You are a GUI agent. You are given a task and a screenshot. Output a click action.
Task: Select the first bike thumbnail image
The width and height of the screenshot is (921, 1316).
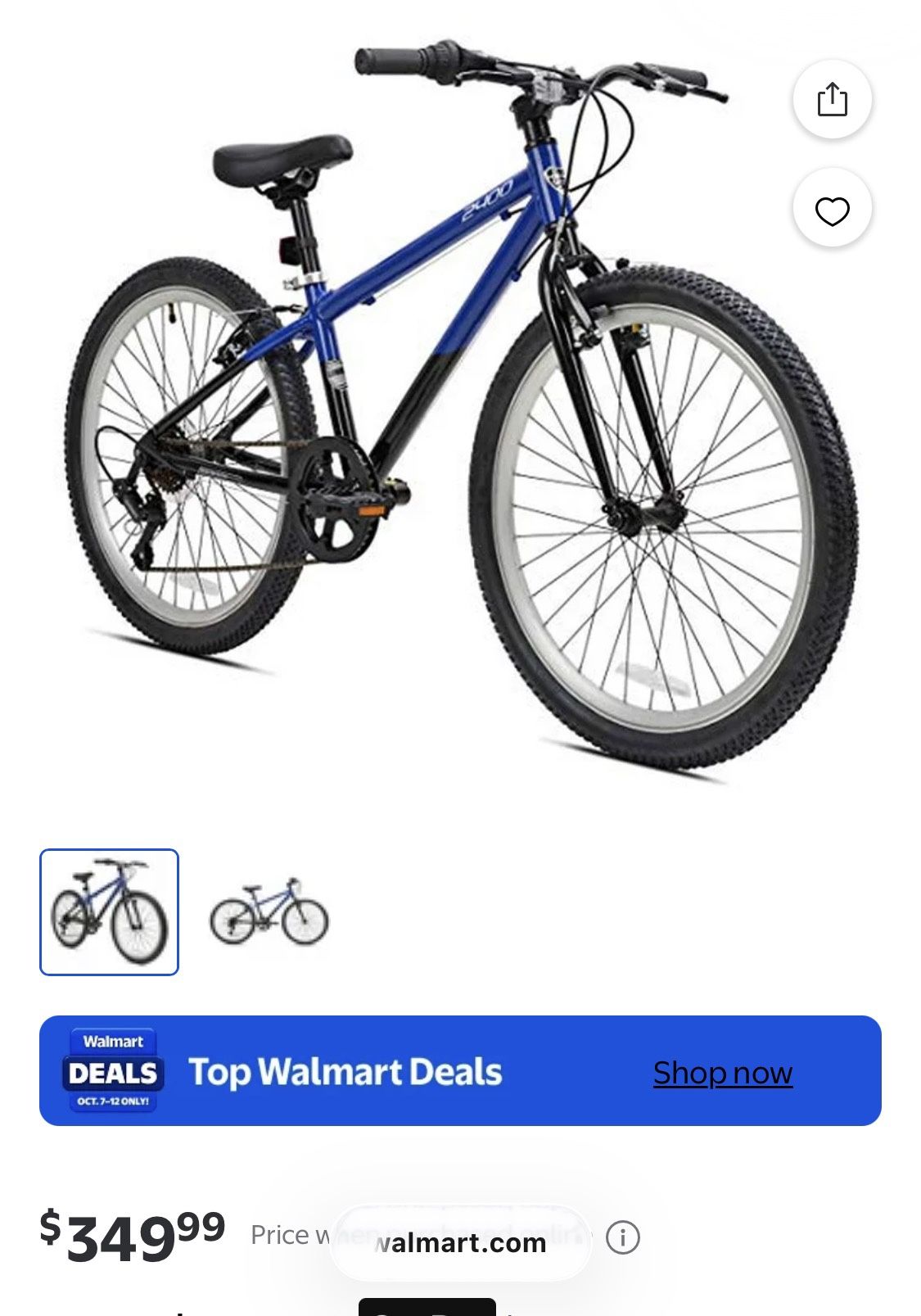click(x=109, y=911)
